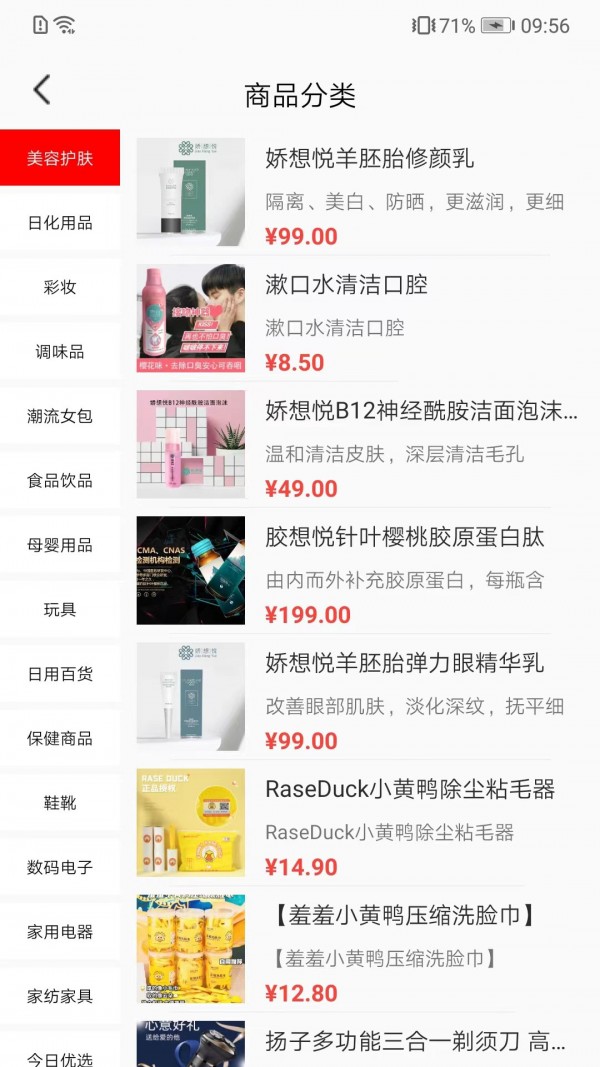The height and width of the screenshot is (1067, 600).
Task: Open 娇想悦羊胚胎修颜乳 product
Action: pyautogui.click(x=369, y=159)
